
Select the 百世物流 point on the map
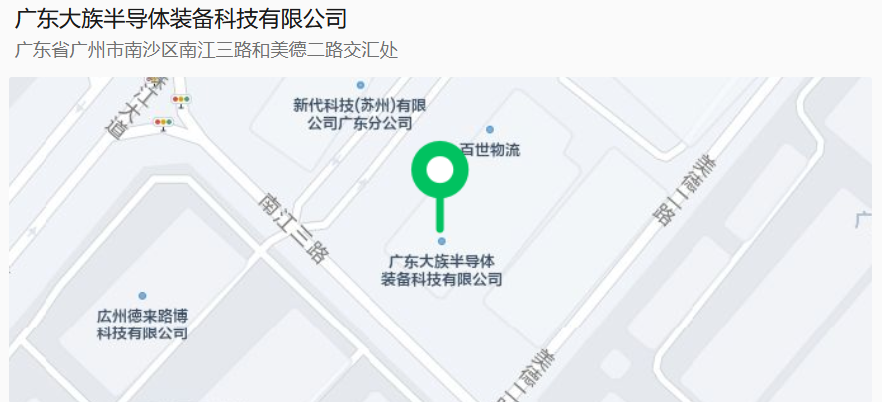click(x=490, y=150)
